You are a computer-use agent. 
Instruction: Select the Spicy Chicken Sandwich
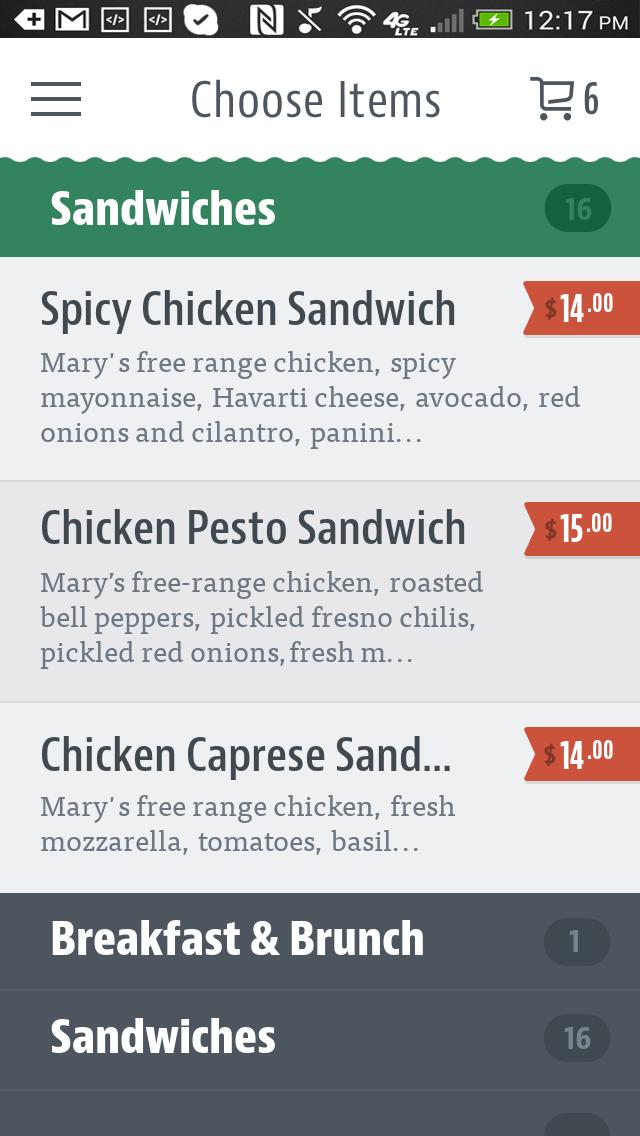point(280,368)
